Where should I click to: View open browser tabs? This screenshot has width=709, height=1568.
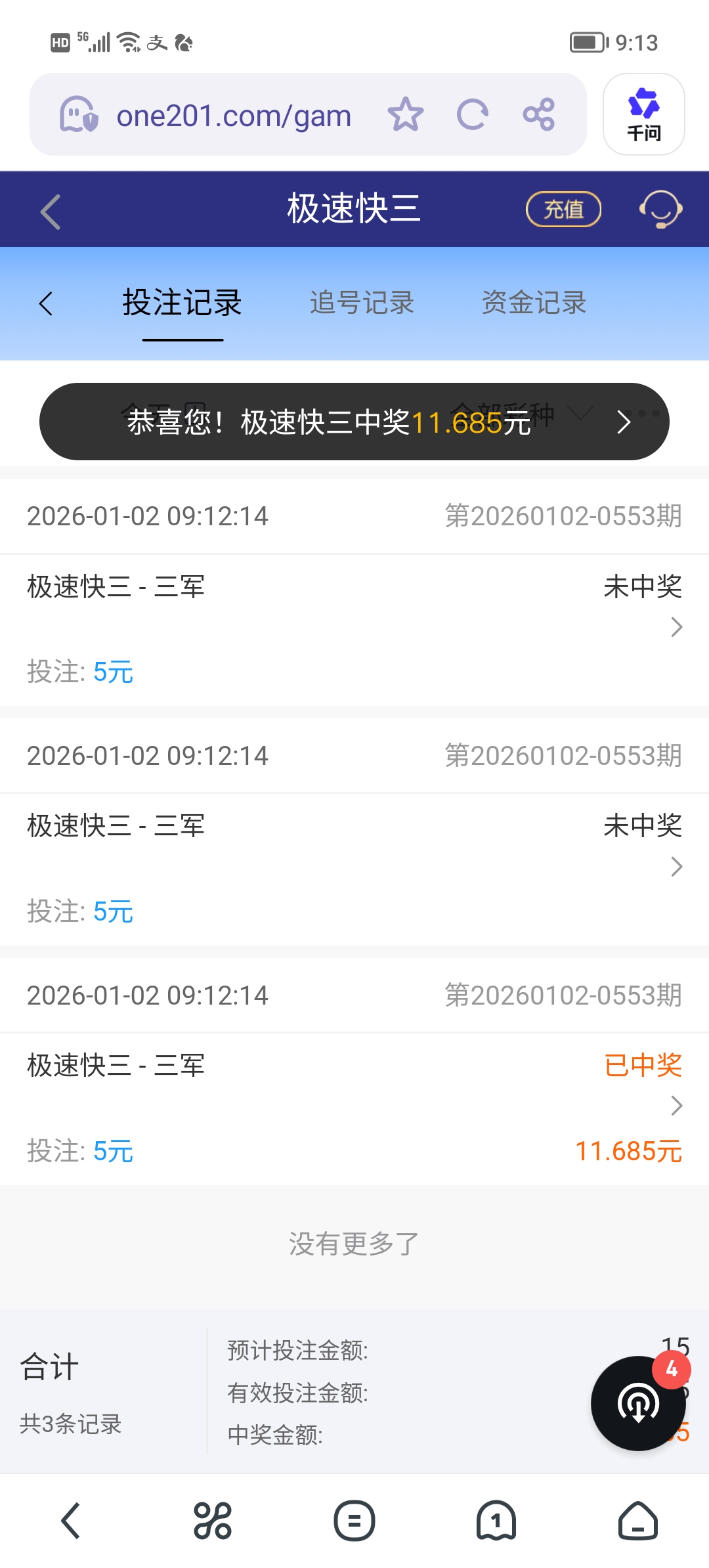click(x=496, y=1521)
